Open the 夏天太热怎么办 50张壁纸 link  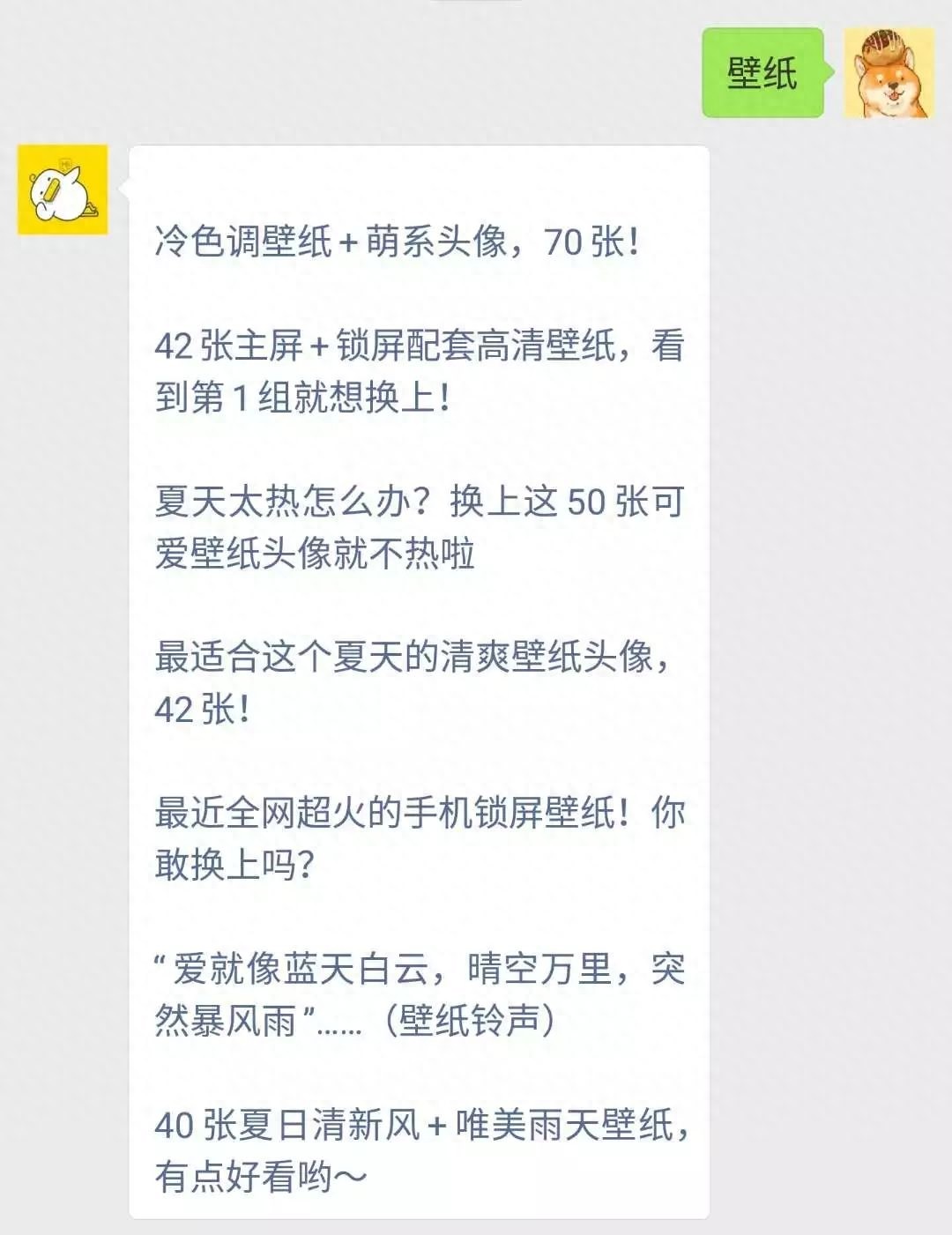coord(419,527)
